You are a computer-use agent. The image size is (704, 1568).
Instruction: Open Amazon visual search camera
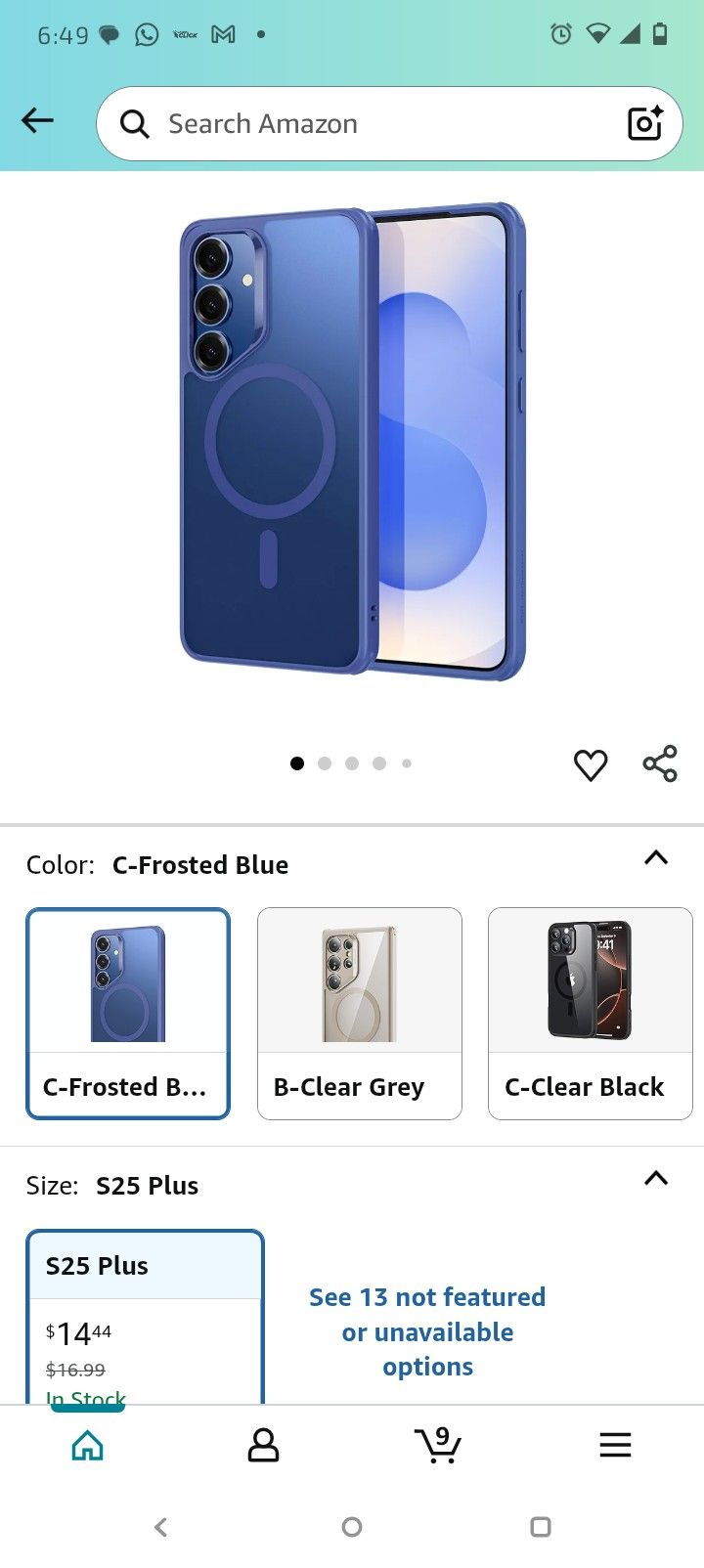click(x=644, y=123)
